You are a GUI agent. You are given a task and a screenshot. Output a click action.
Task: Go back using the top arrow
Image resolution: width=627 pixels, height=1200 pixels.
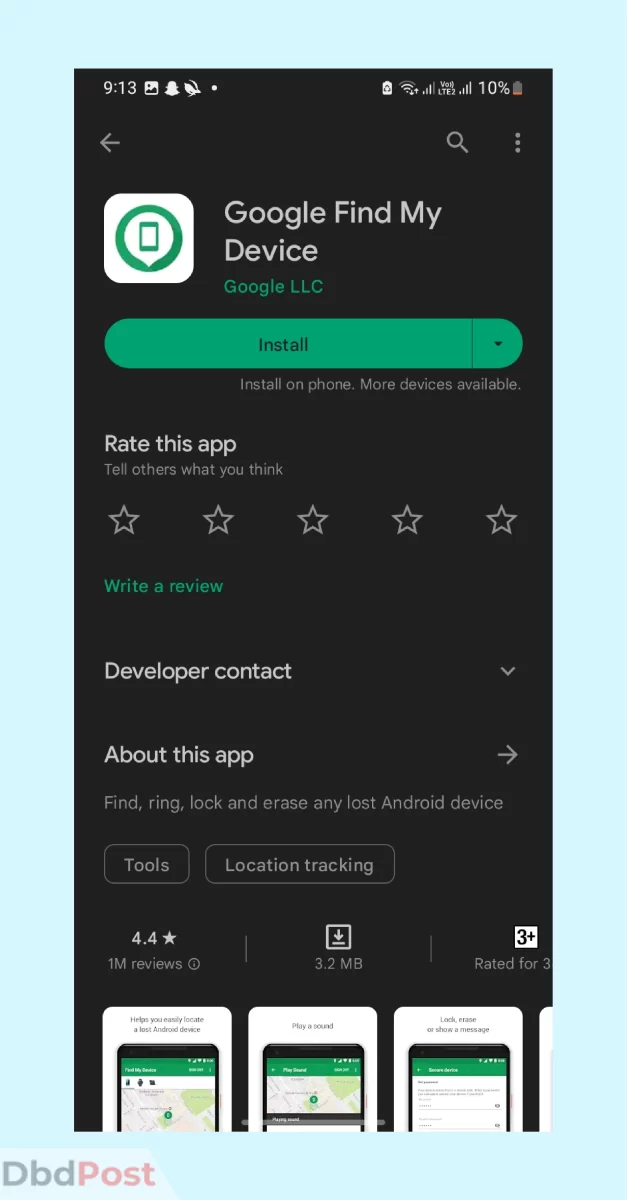pyautogui.click(x=110, y=143)
